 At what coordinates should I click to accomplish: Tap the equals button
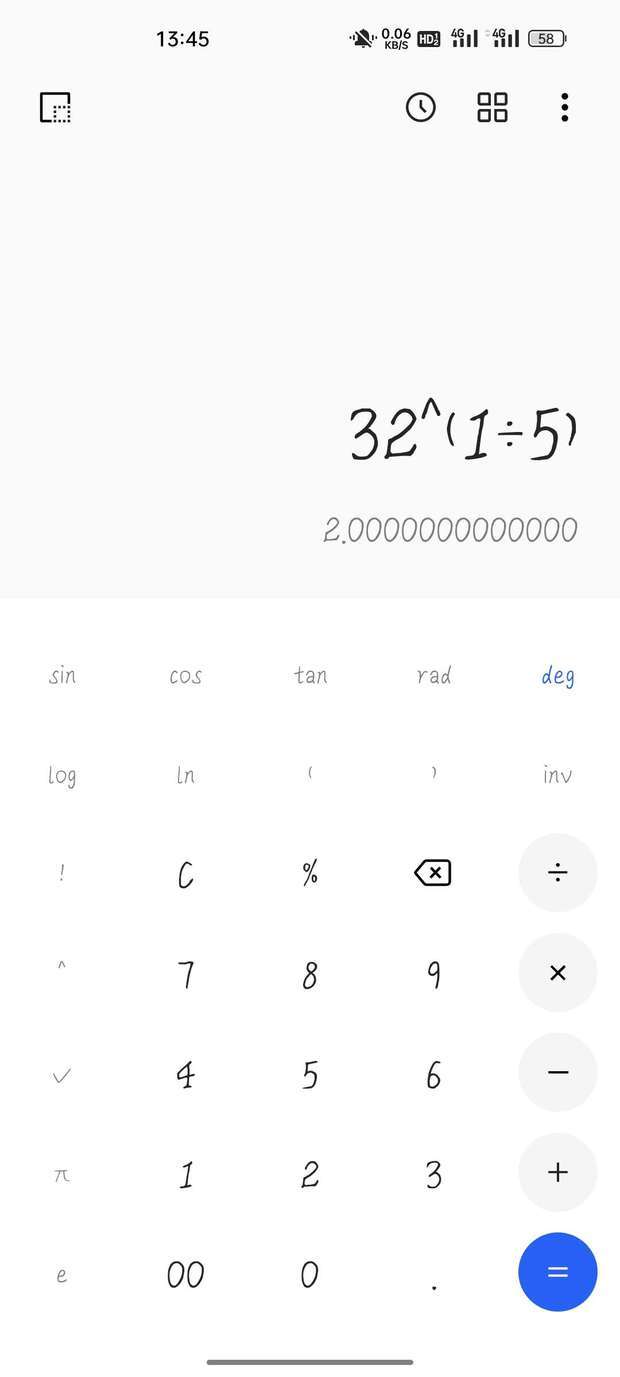point(558,1272)
